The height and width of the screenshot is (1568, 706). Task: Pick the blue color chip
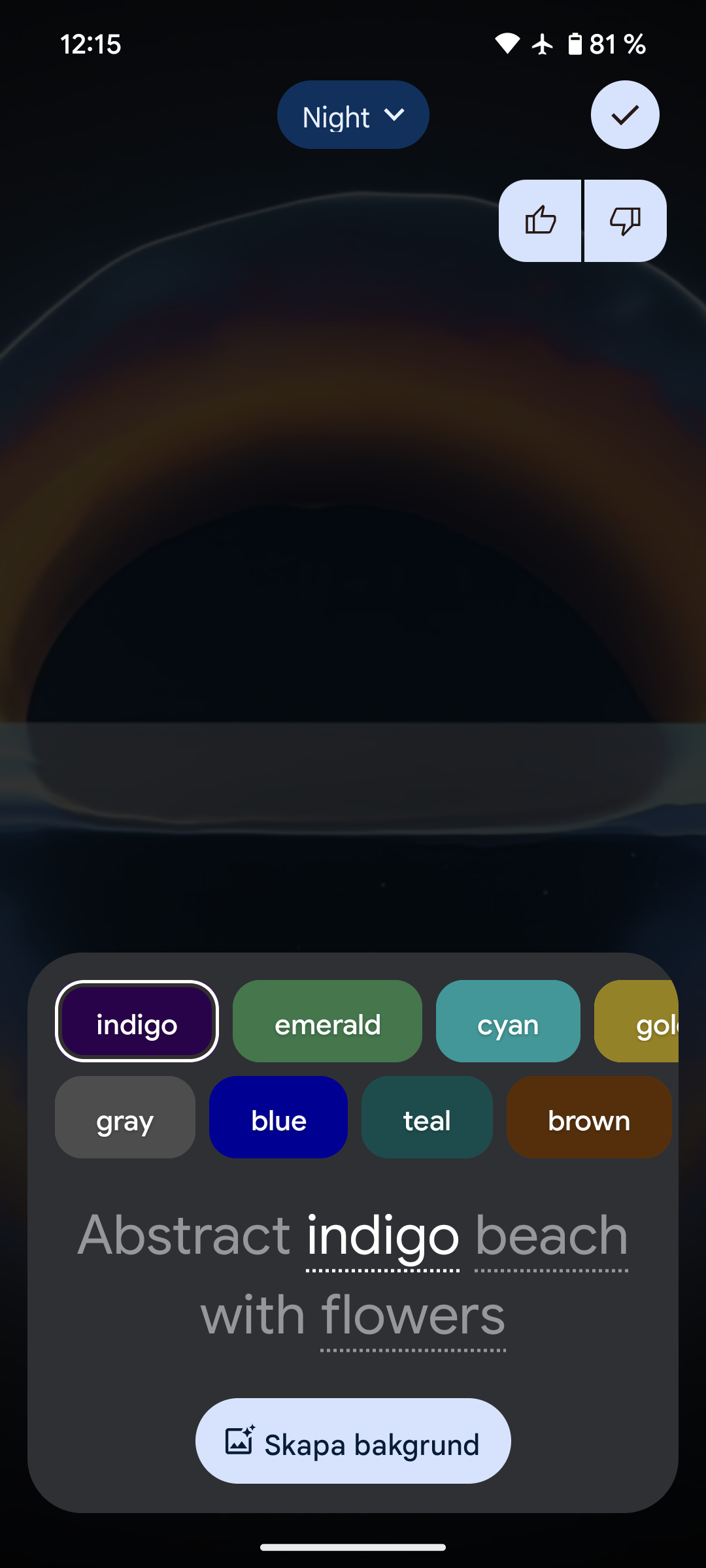tap(278, 1117)
